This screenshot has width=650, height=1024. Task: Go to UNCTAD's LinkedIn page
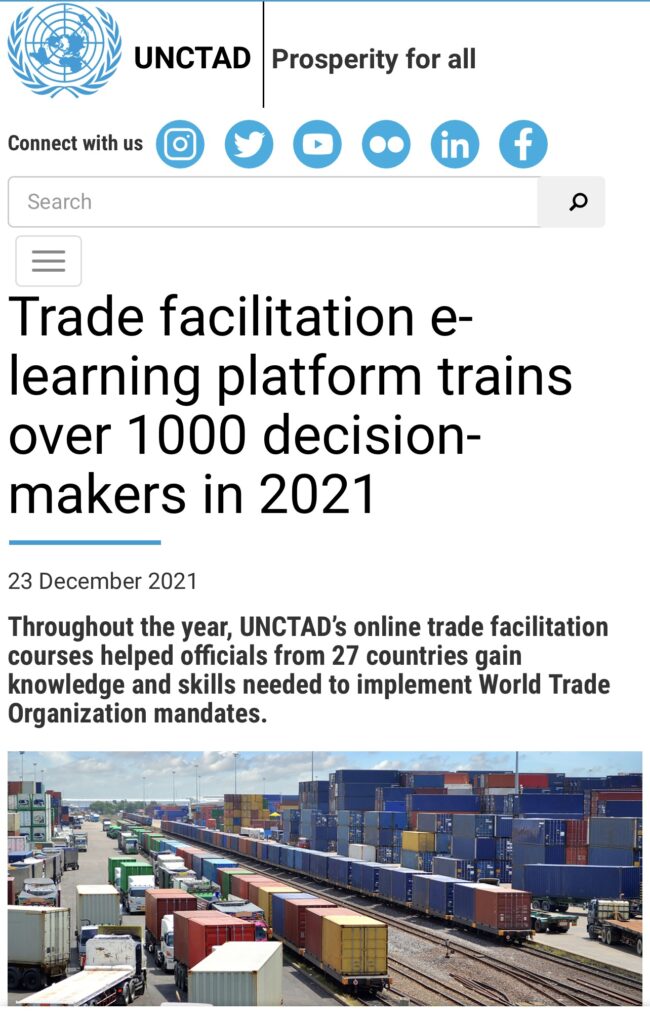tap(454, 144)
